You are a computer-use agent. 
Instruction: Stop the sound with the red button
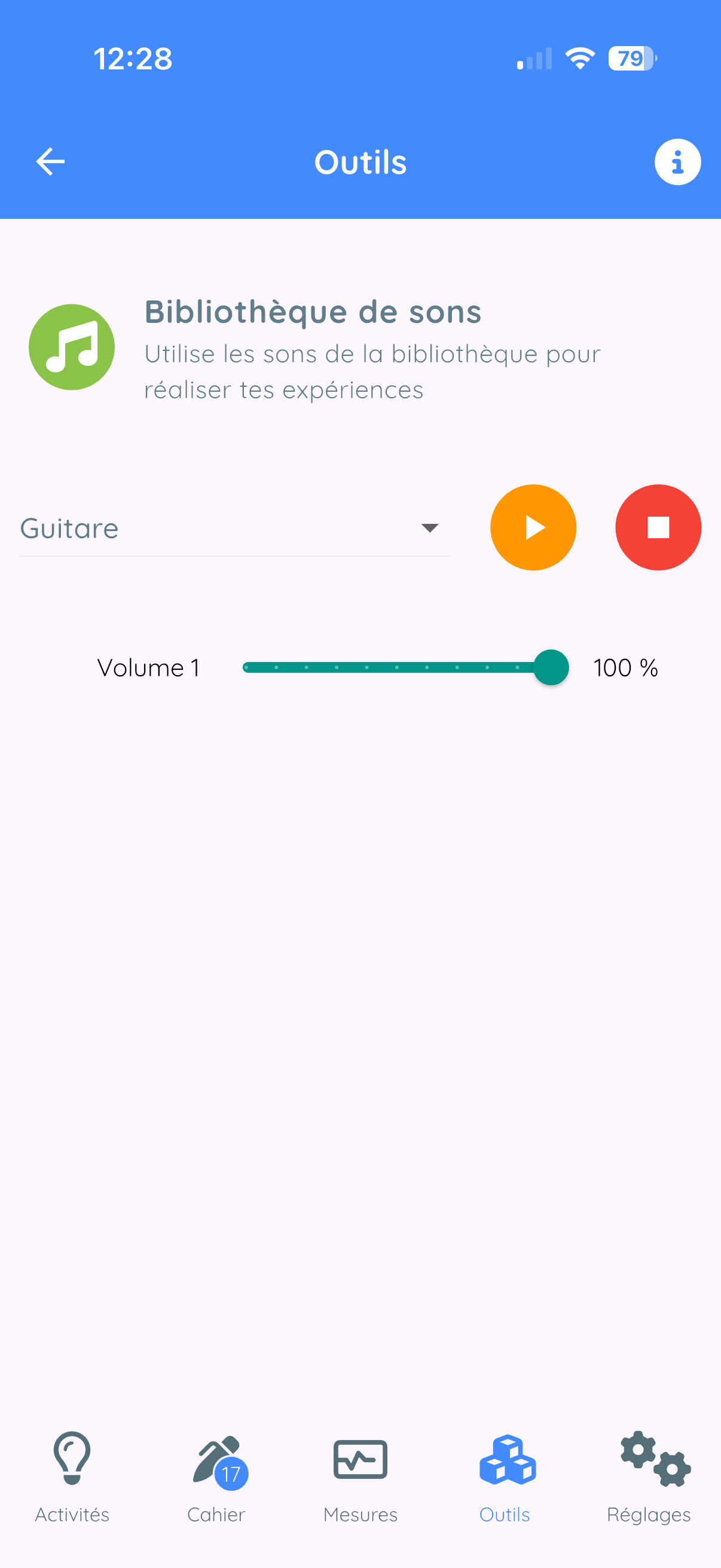[x=658, y=527]
